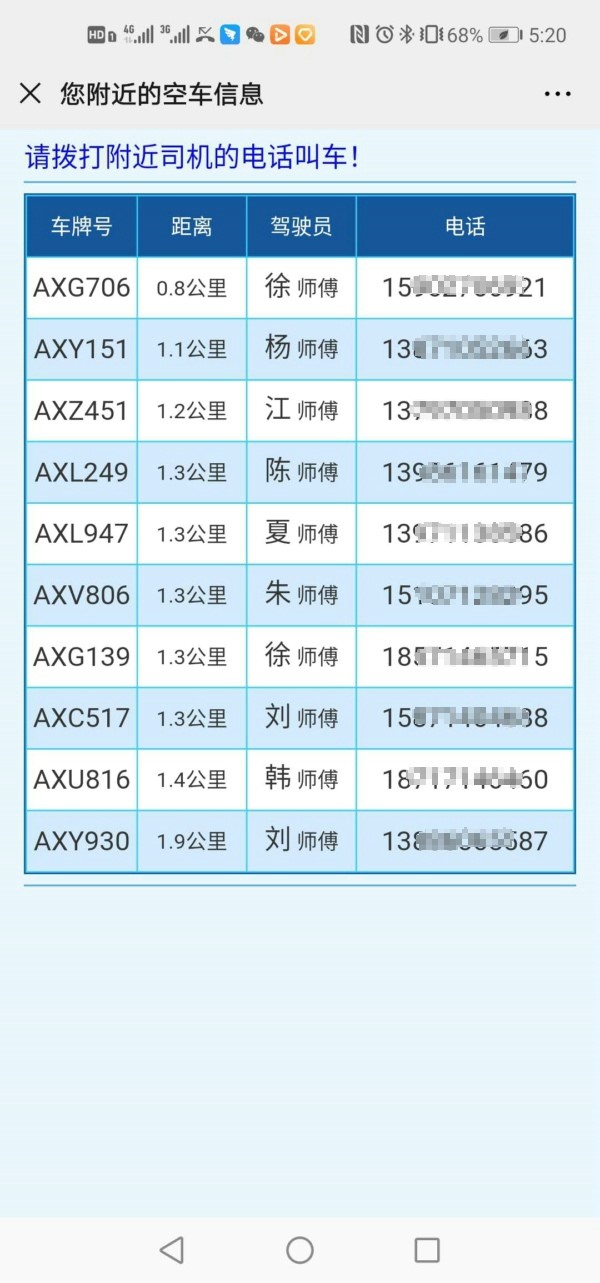Close the nearby empty taxi page
This screenshot has width=600, height=1283.
[x=31, y=94]
